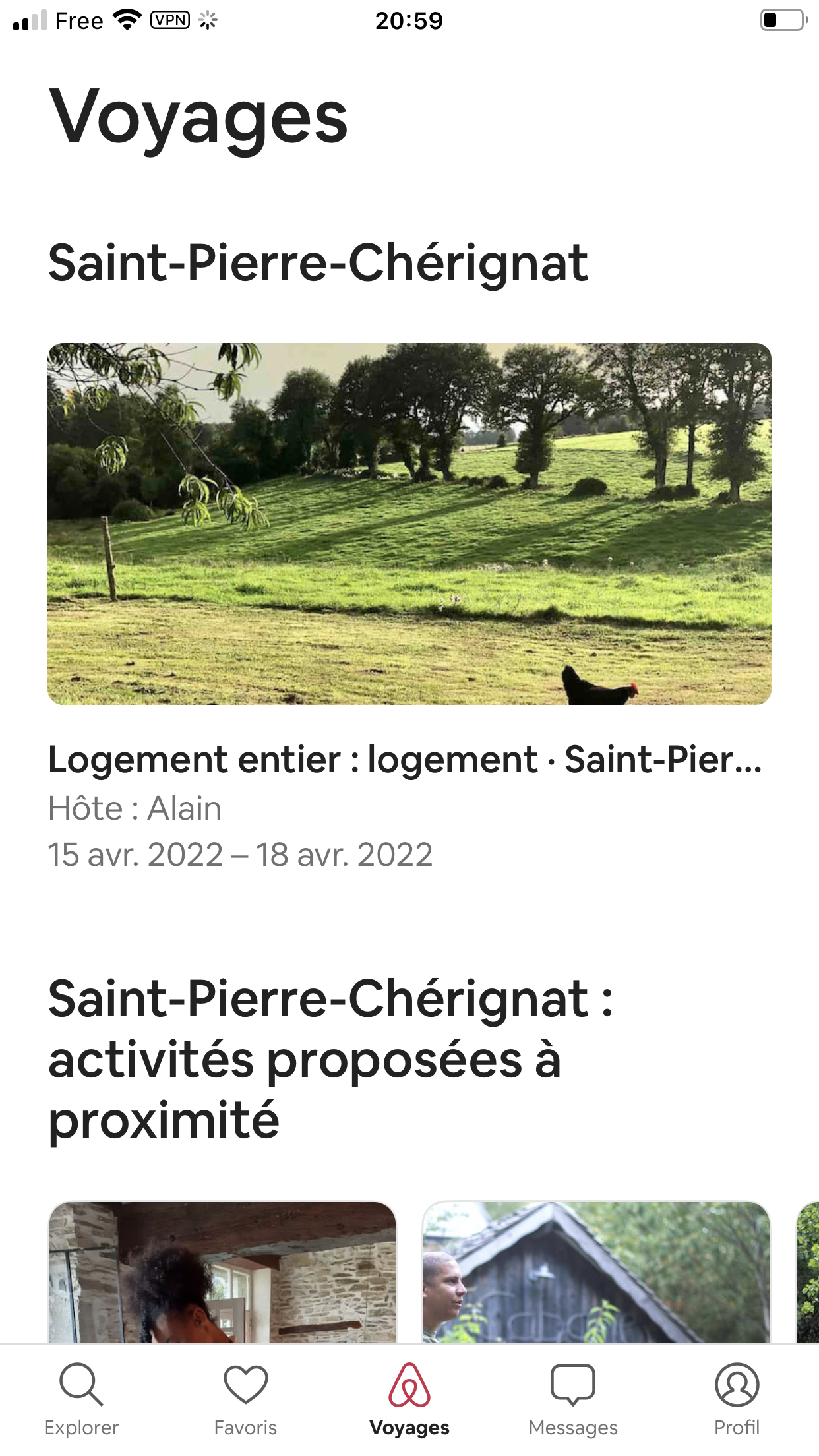Open the nearby activity card with wooden cabin
Screen dimensions: 819x1456
pos(596,1272)
